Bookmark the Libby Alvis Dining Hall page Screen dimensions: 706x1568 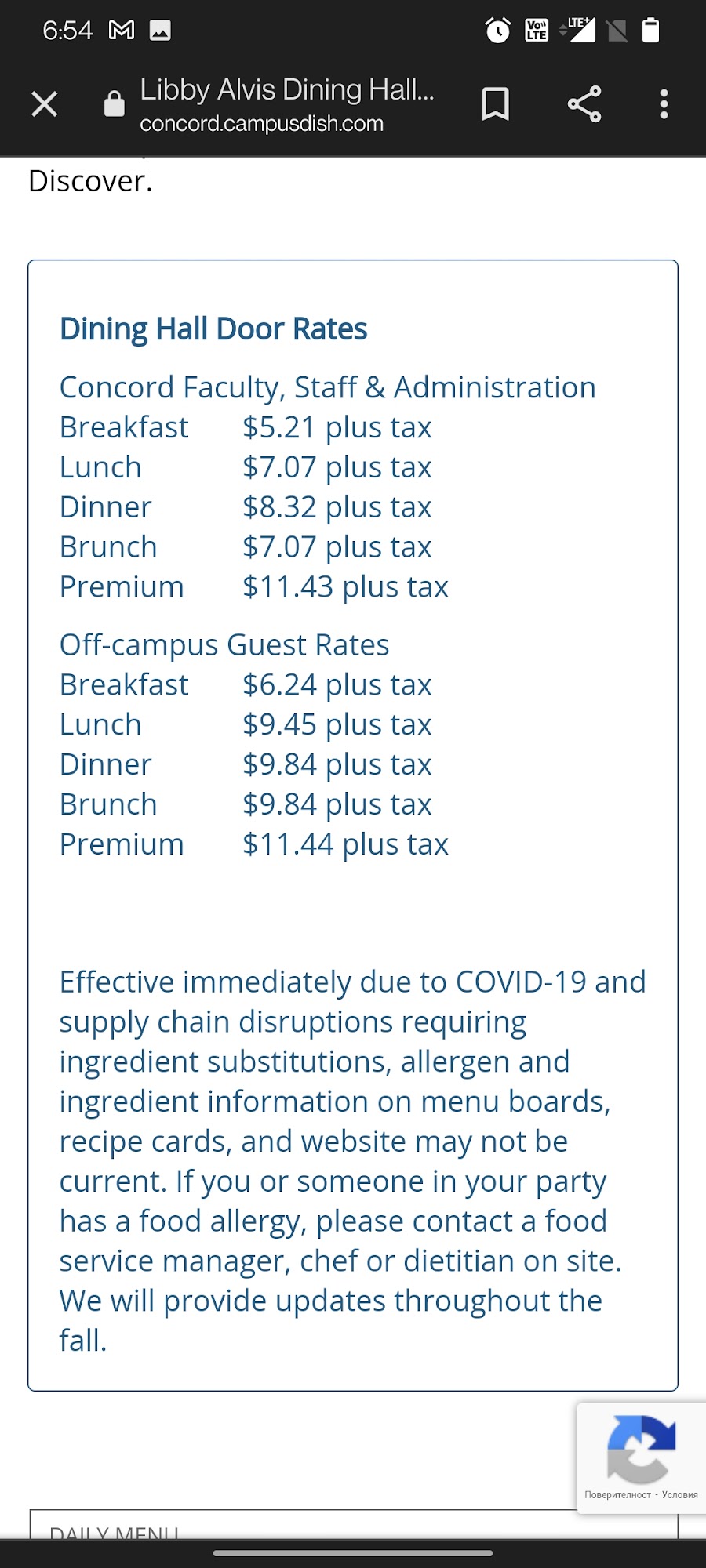(495, 103)
